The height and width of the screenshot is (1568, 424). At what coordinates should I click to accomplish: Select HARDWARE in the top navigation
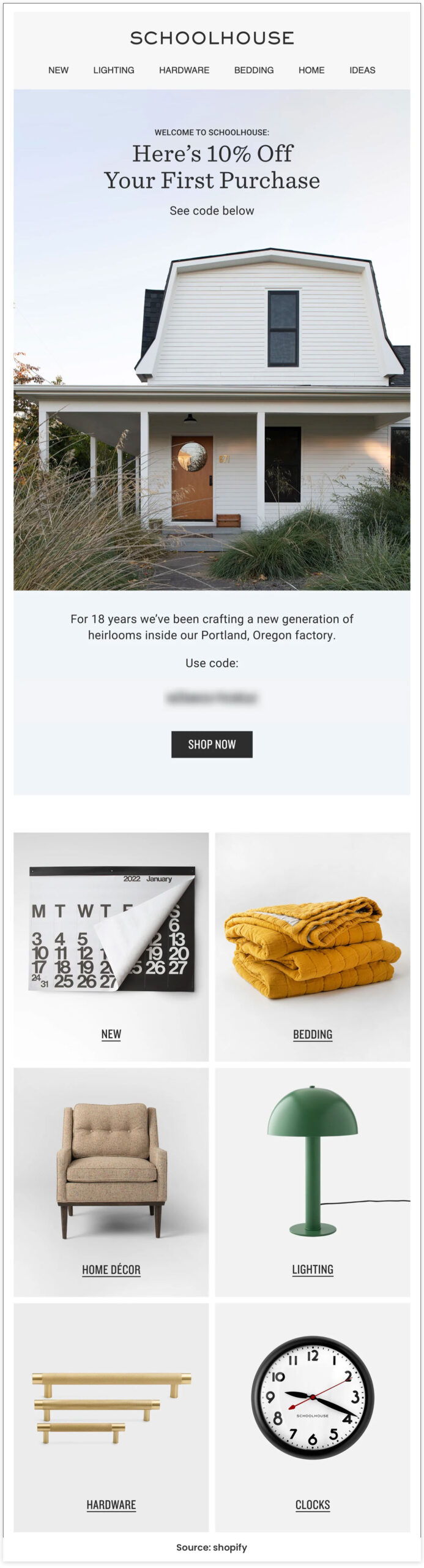(184, 70)
